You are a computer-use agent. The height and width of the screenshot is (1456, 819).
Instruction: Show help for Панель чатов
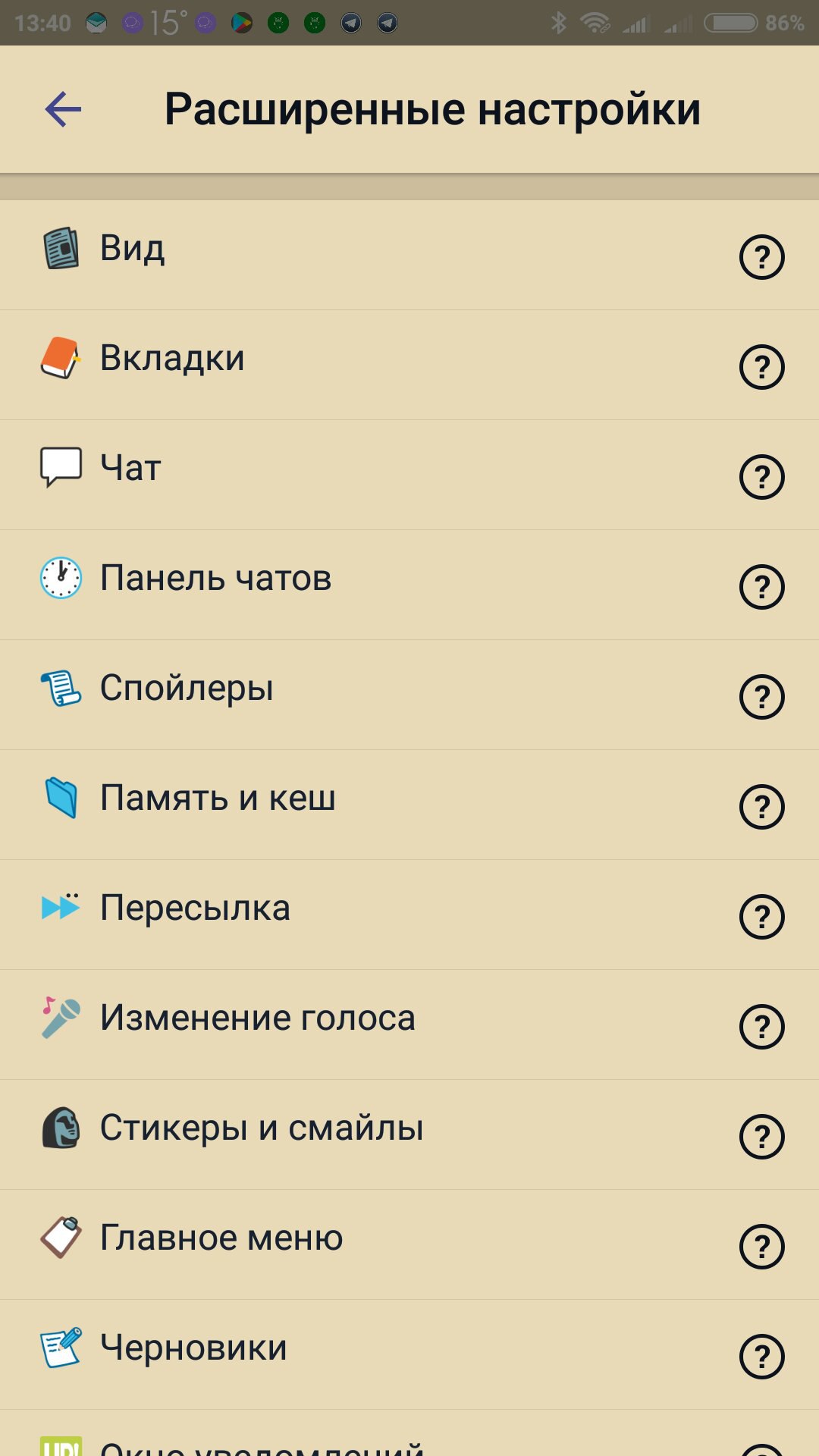click(761, 587)
